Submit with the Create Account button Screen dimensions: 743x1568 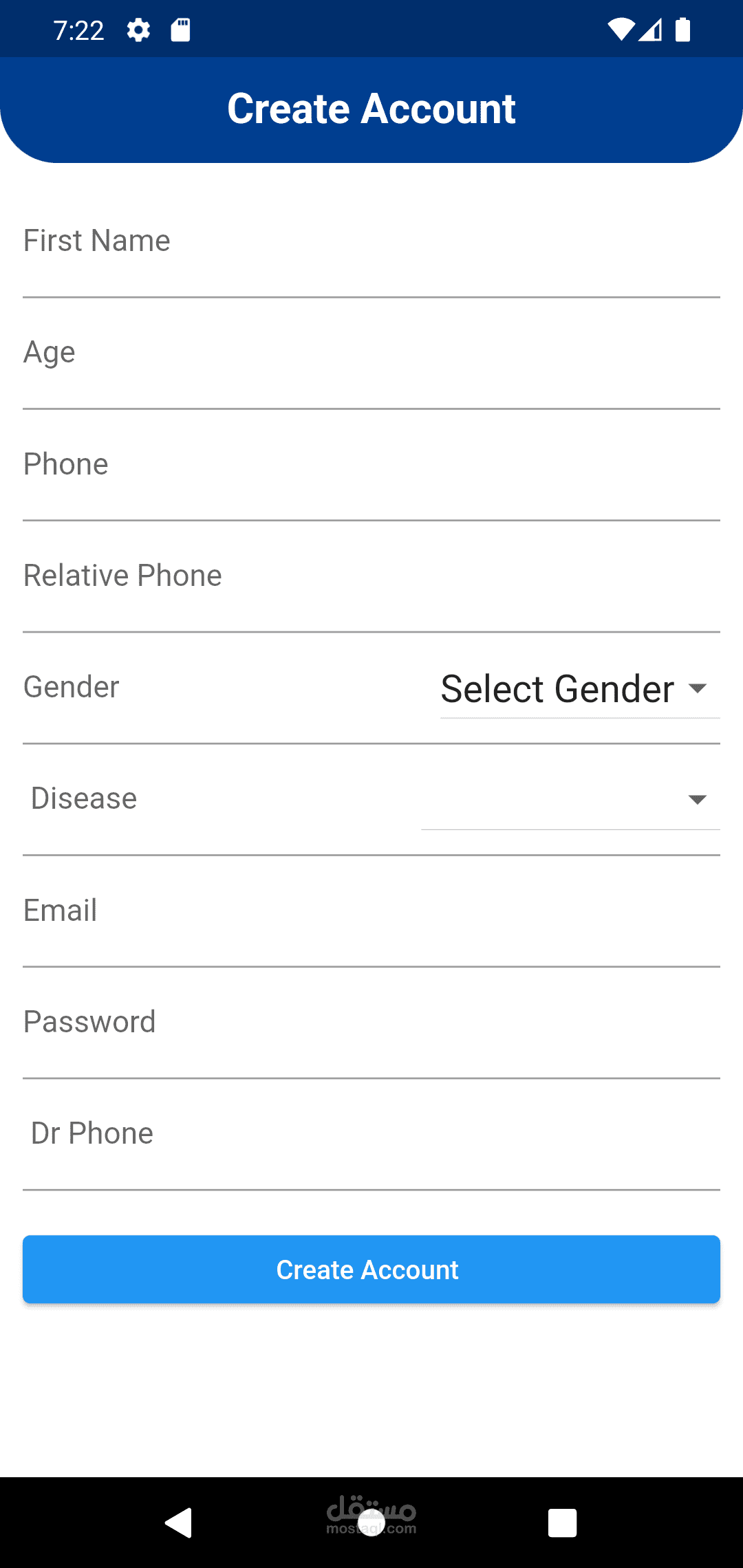pyautogui.click(x=371, y=1270)
